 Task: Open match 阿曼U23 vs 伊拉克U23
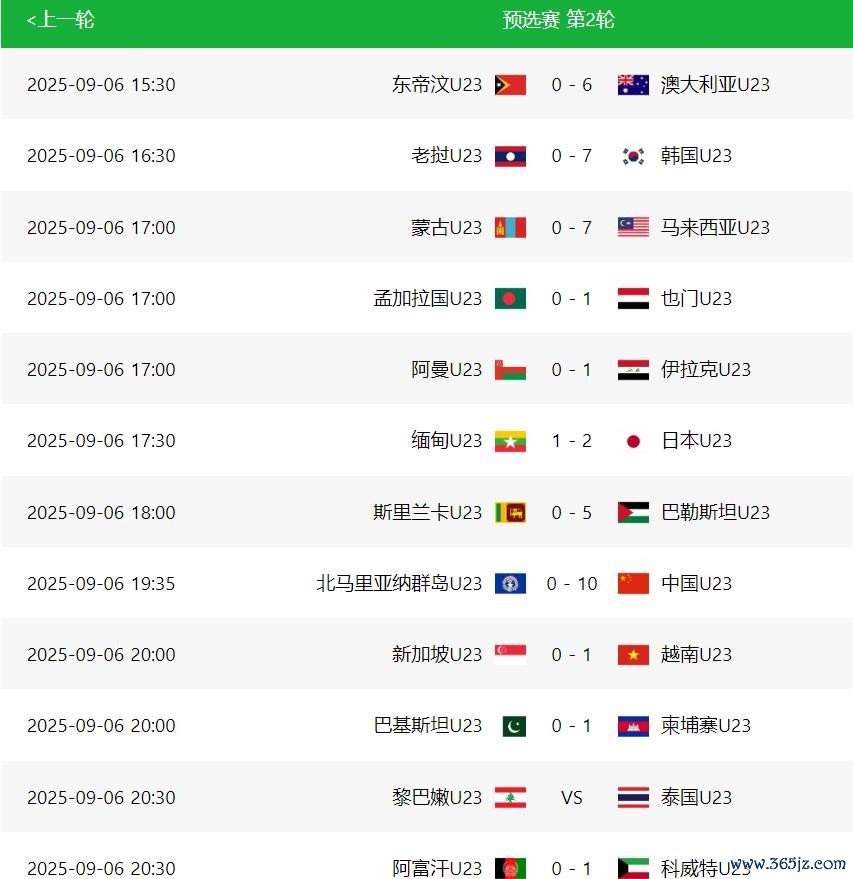(x=572, y=370)
